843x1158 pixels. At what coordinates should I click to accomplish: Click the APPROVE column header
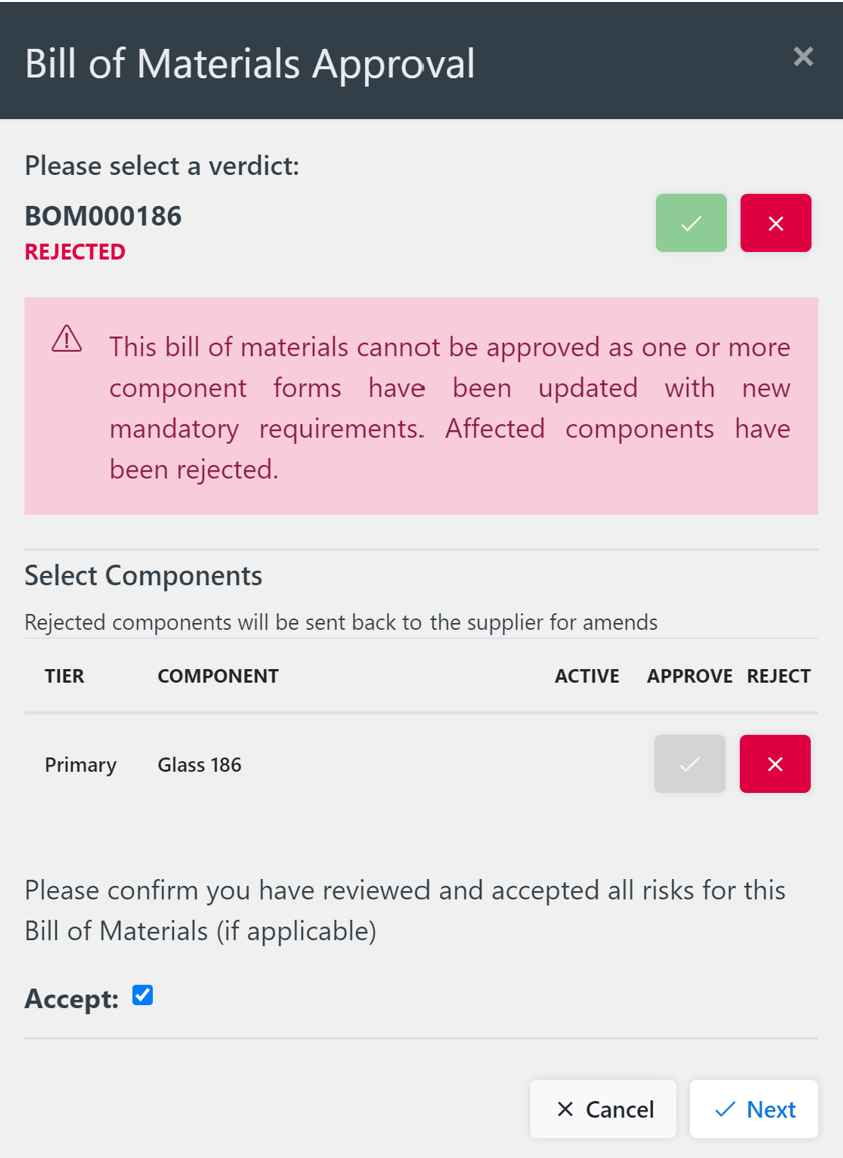(x=690, y=675)
